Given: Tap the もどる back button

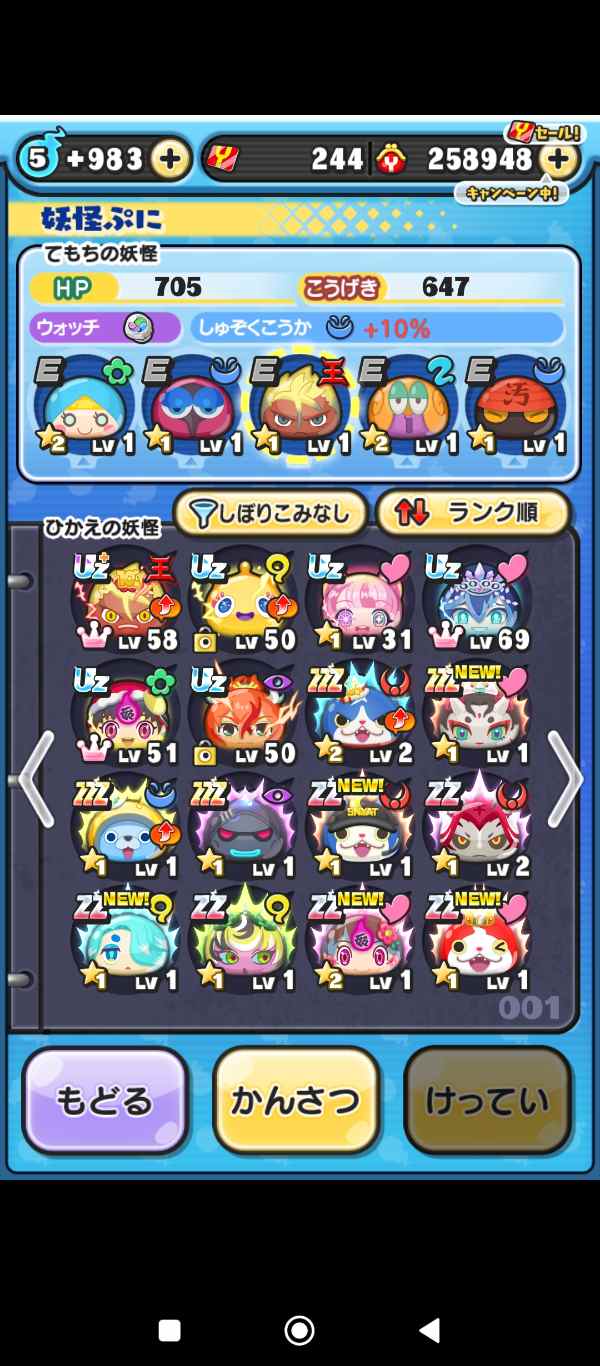Looking at the screenshot, I should (x=105, y=1100).
